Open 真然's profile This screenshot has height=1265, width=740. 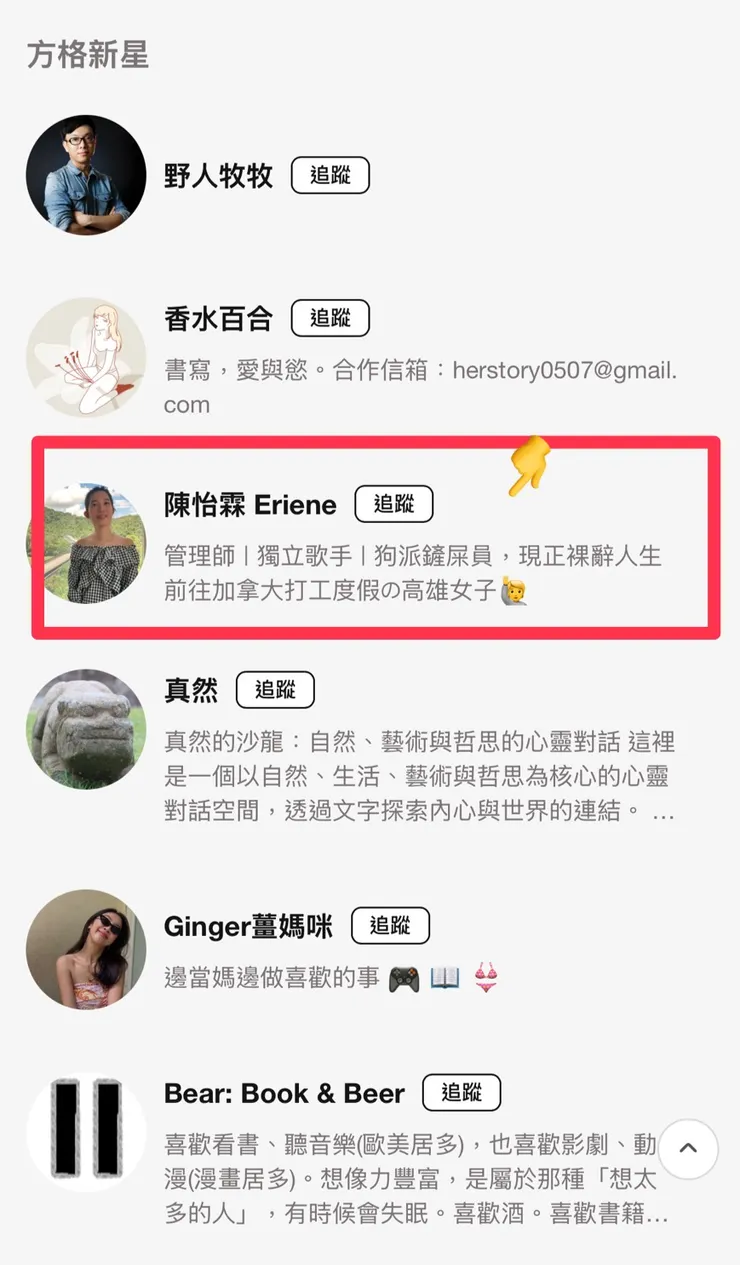[190, 691]
